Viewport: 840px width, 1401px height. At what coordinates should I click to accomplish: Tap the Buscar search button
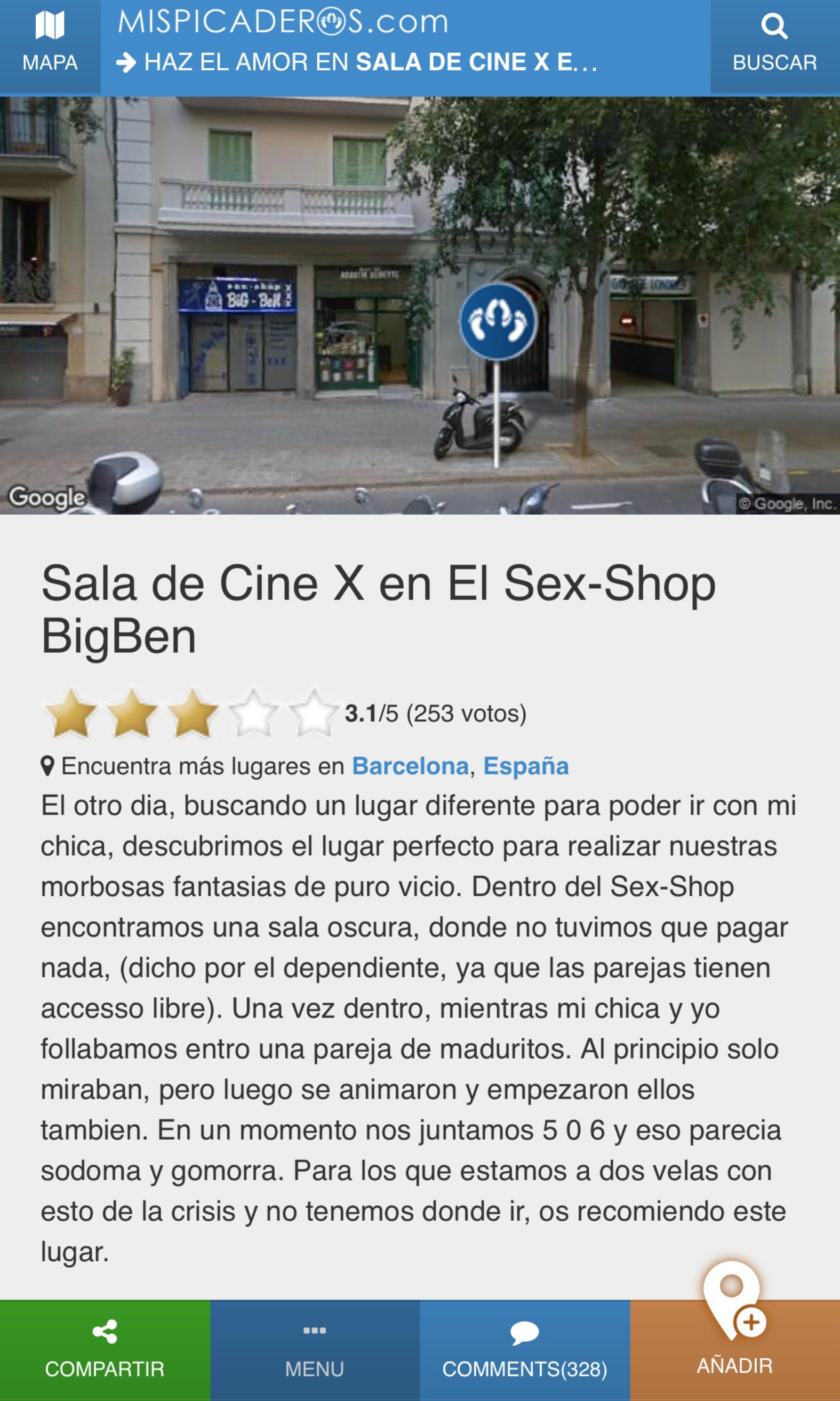pyautogui.click(x=775, y=46)
